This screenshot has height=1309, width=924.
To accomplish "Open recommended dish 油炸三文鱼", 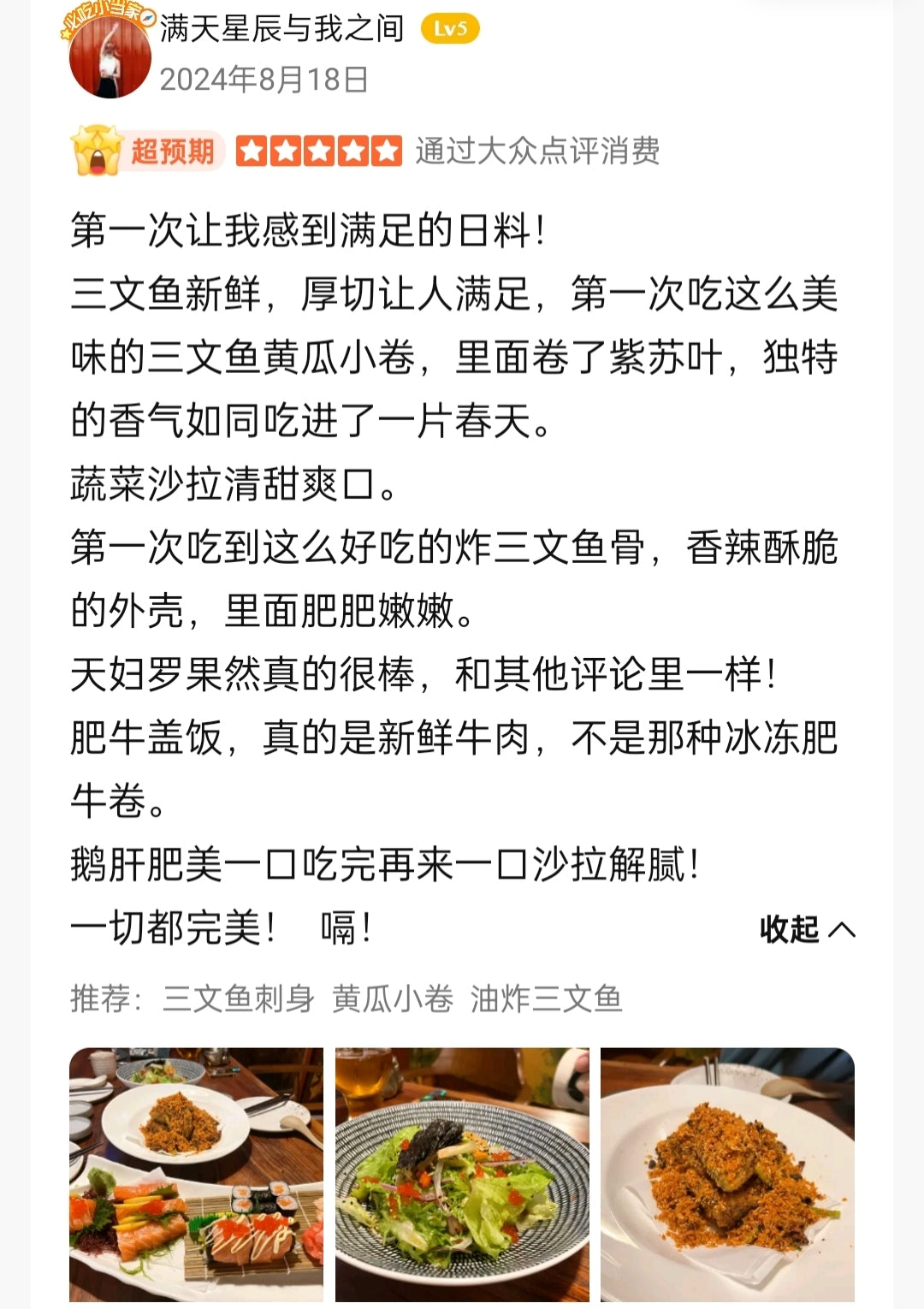I will pyautogui.click(x=546, y=998).
